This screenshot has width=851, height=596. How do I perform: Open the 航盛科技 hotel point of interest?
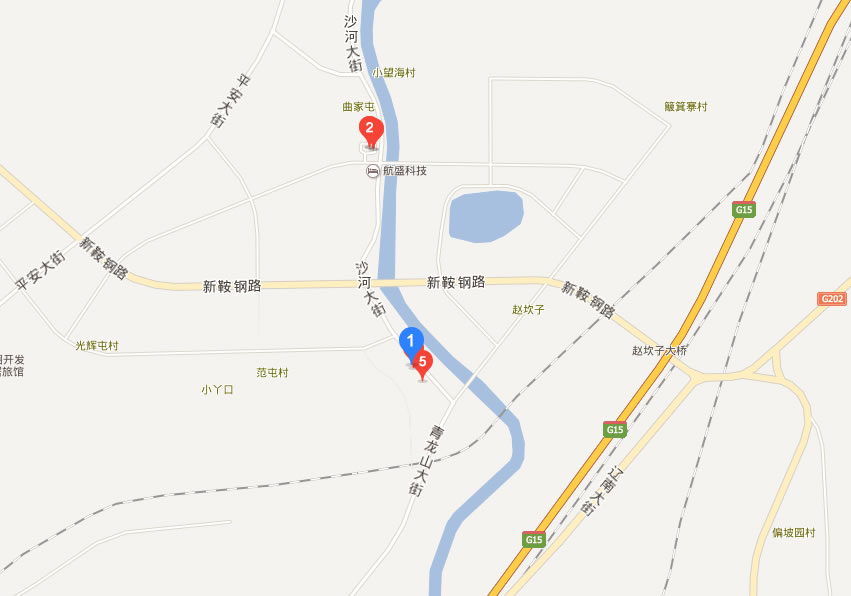coord(373,171)
